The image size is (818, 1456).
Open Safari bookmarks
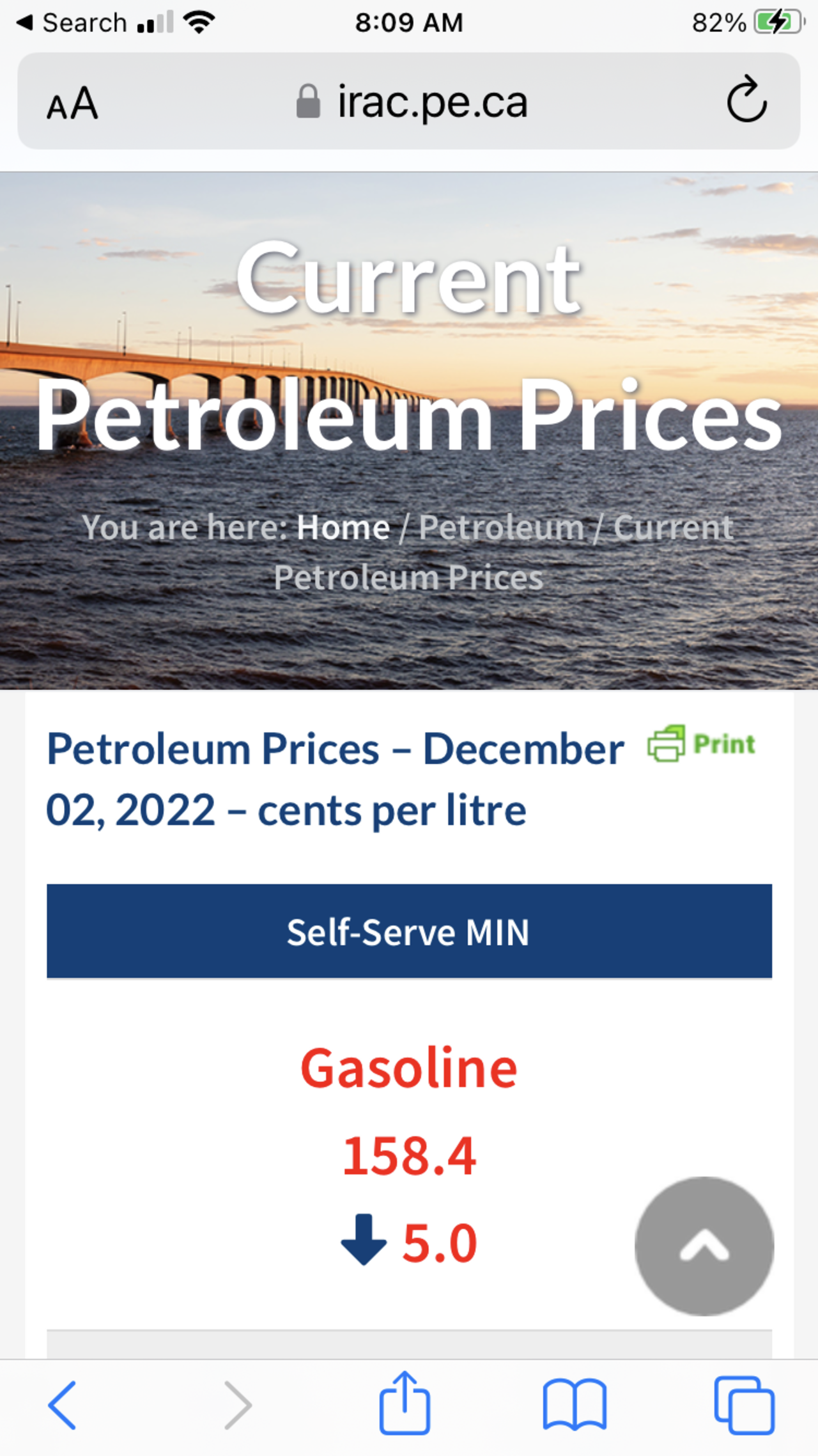pyautogui.click(x=574, y=1405)
